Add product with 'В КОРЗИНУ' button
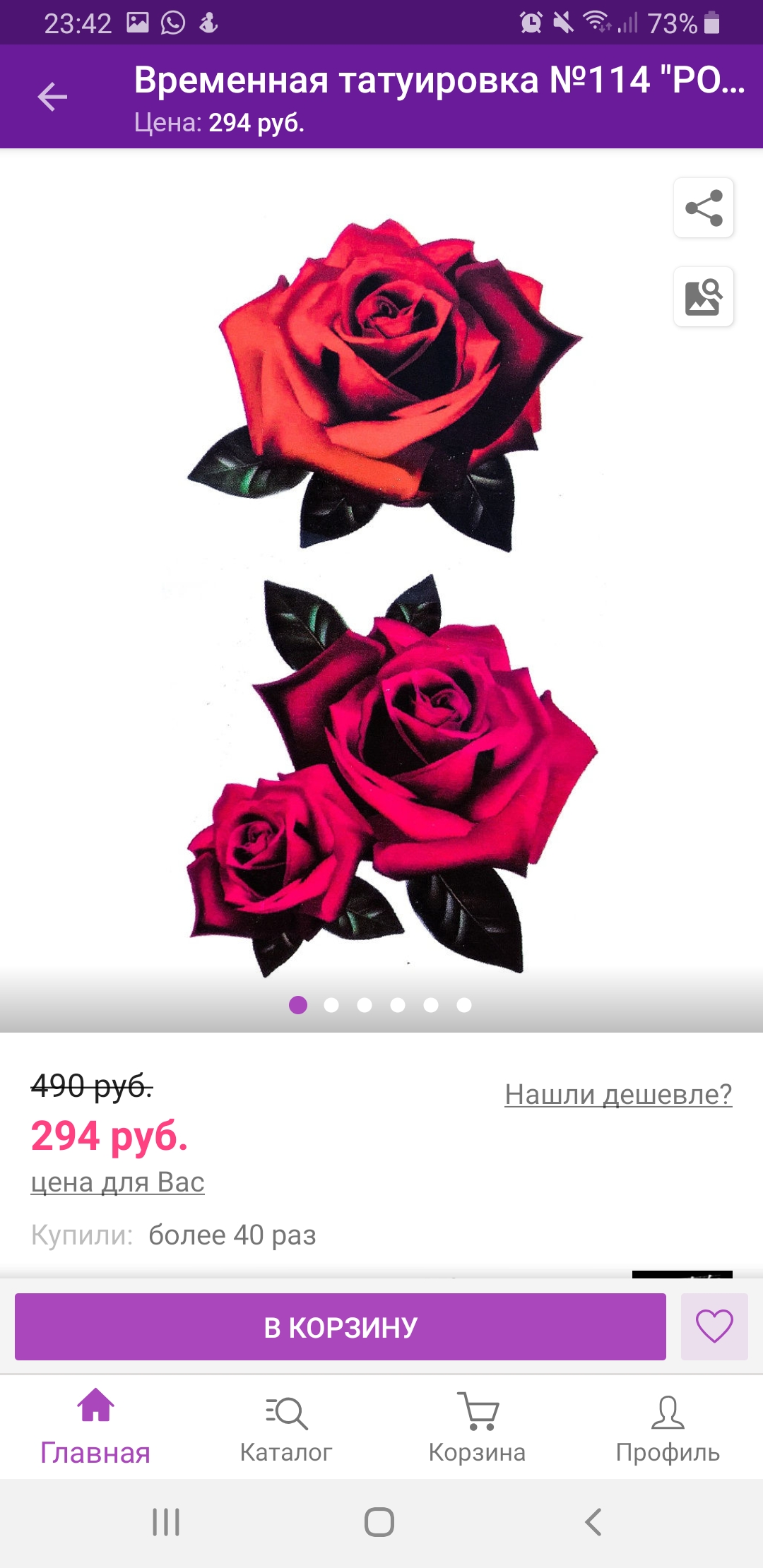Viewport: 763px width, 1568px height. click(x=341, y=1326)
